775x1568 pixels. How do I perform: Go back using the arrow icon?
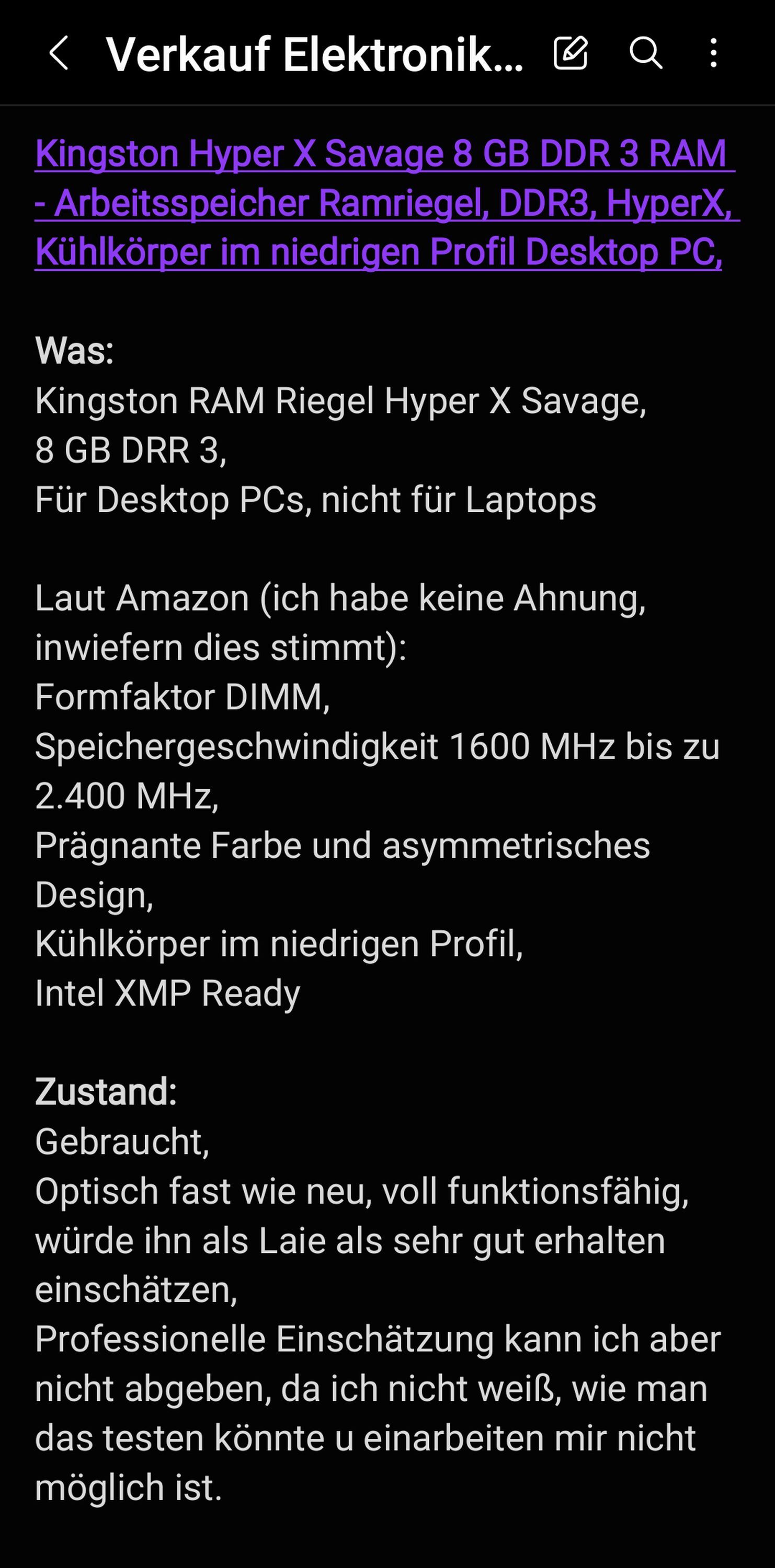[x=59, y=53]
